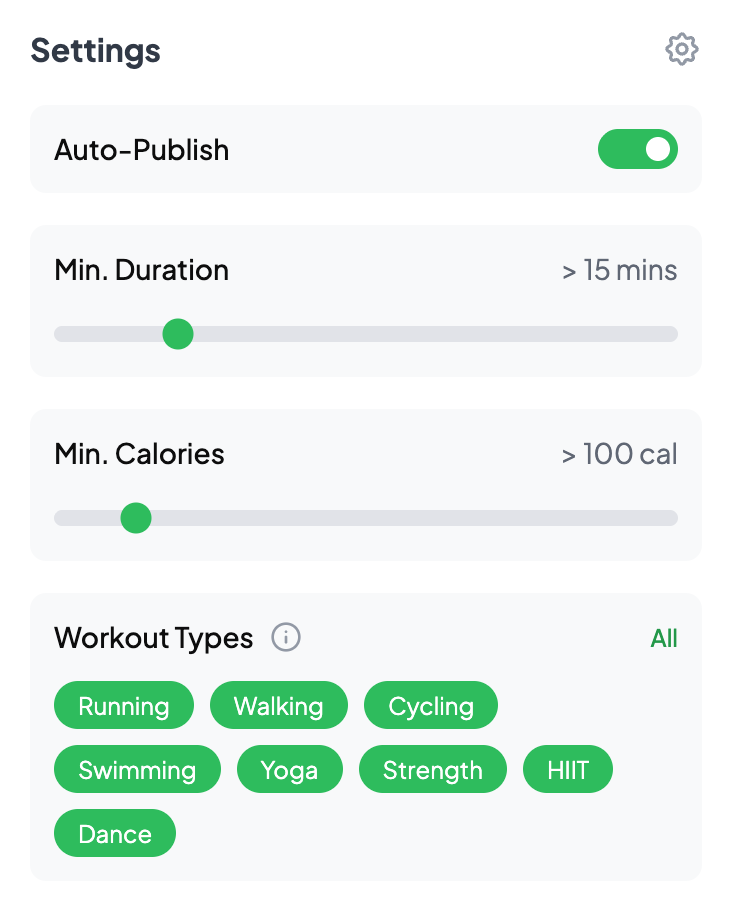734x904 pixels.
Task: Deselect the HIIT chip
Action: [567, 770]
